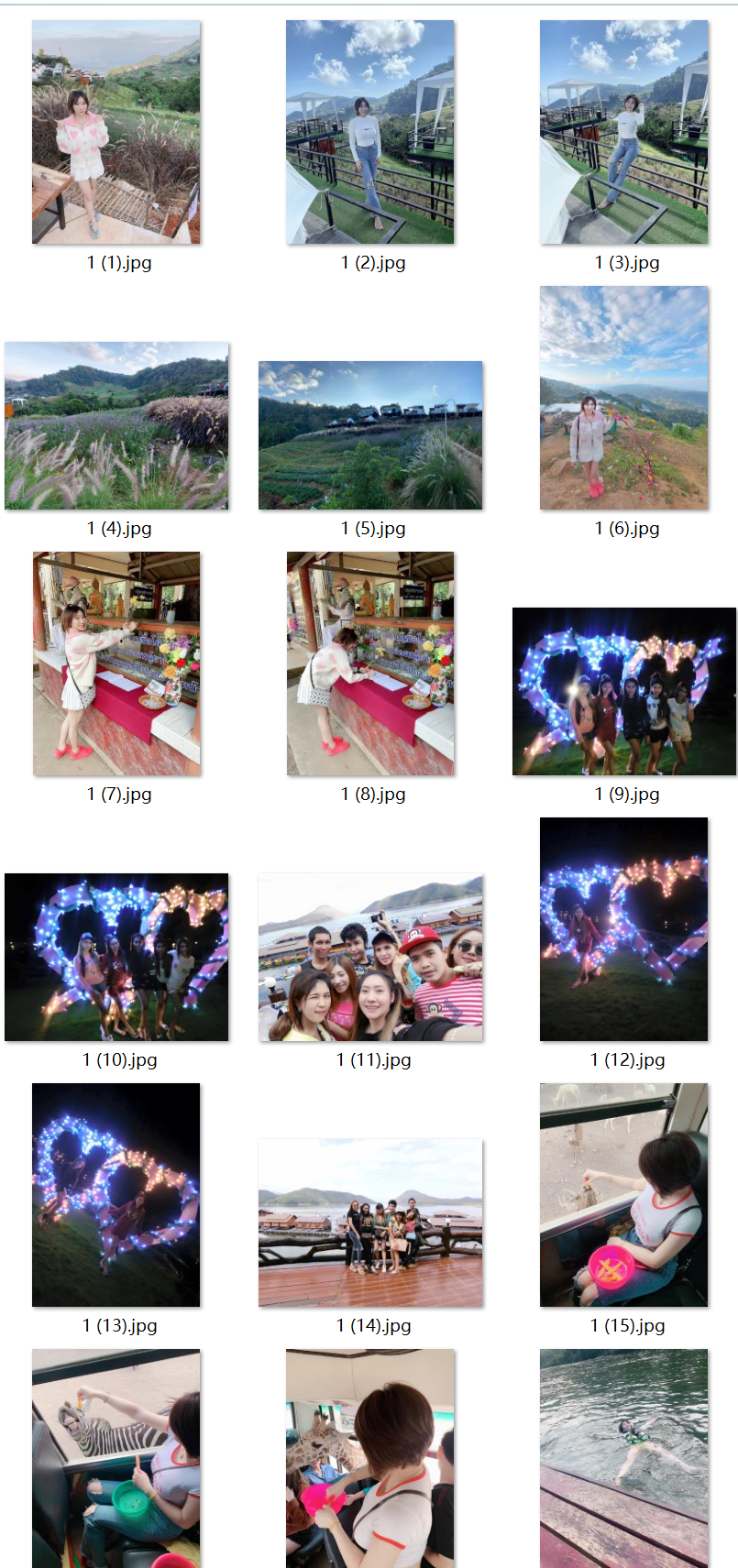
Task: Open the group selfie 1 (11).jpg
Action: click(x=370, y=957)
